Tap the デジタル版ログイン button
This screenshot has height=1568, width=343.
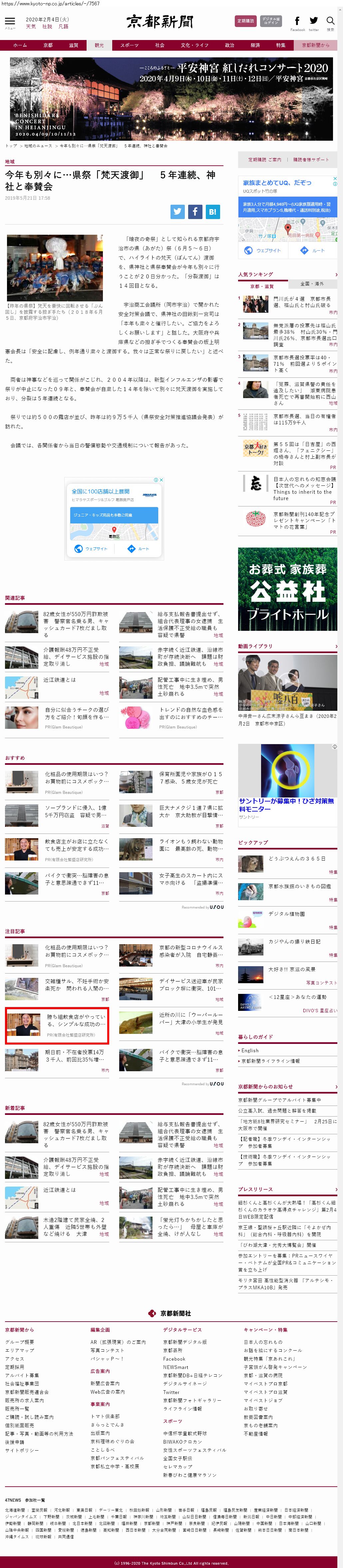pos(271,21)
